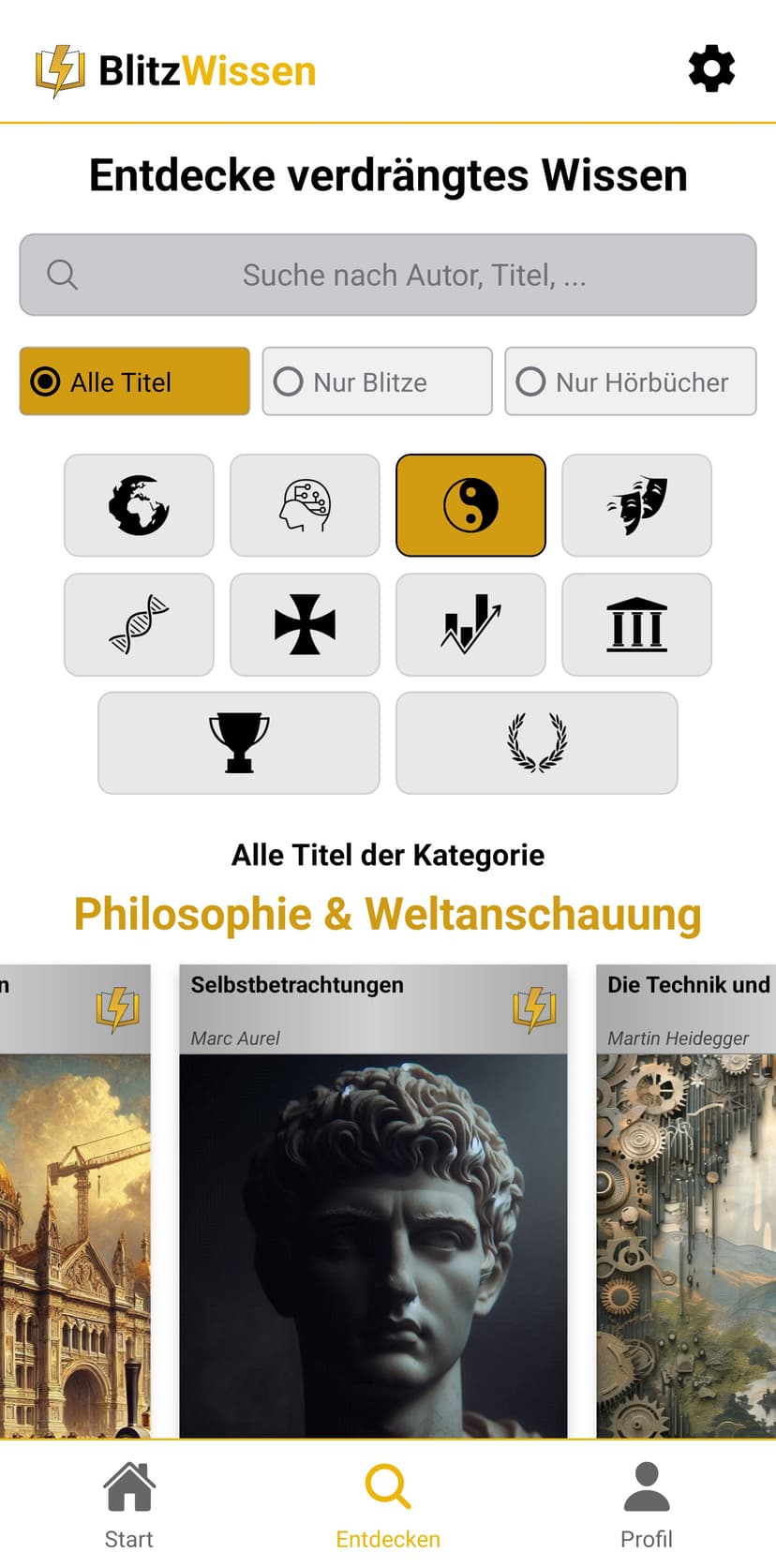
Task: Open the settings gear icon
Action: (x=711, y=69)
